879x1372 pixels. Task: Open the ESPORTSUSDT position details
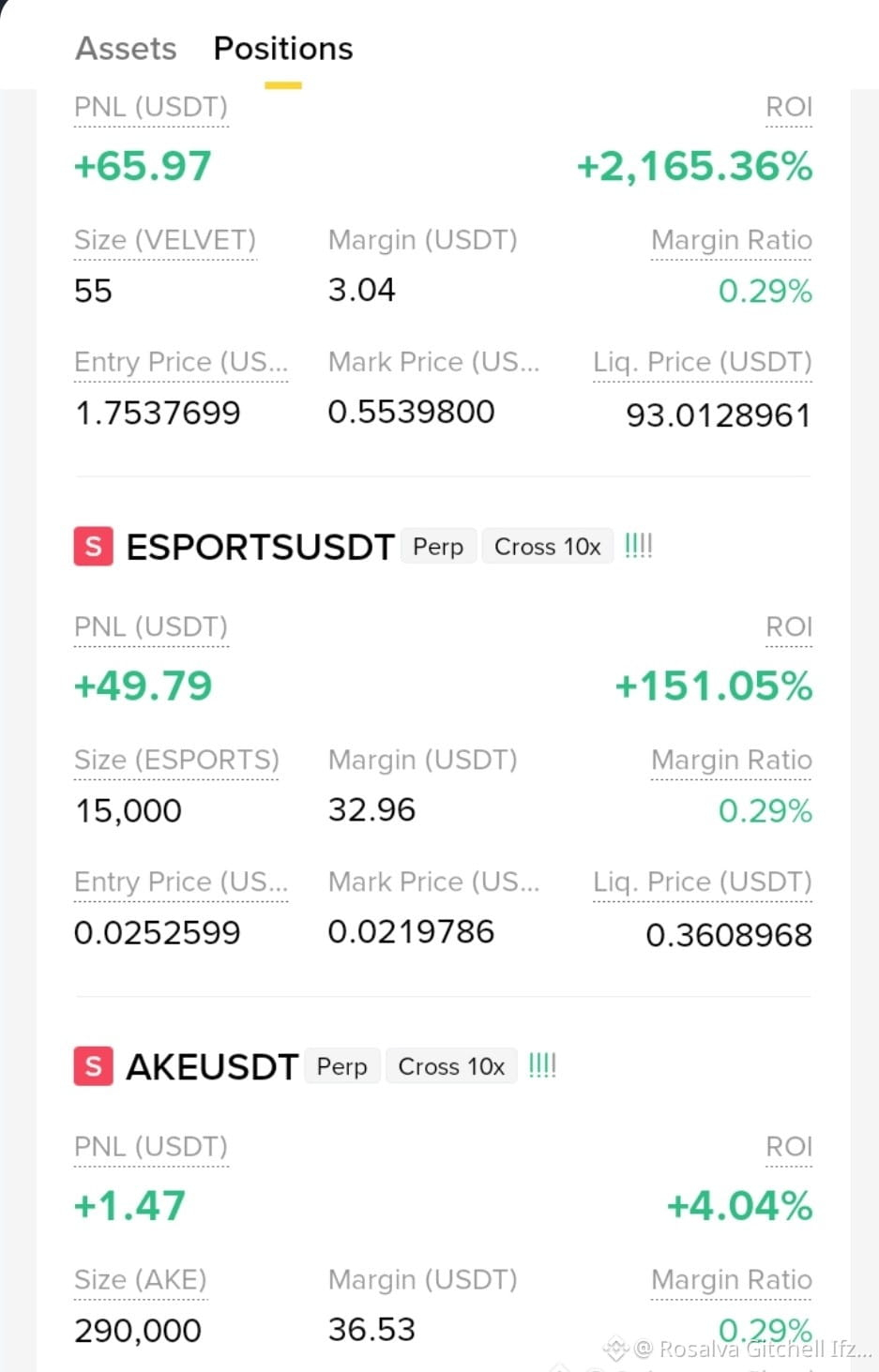260,547
